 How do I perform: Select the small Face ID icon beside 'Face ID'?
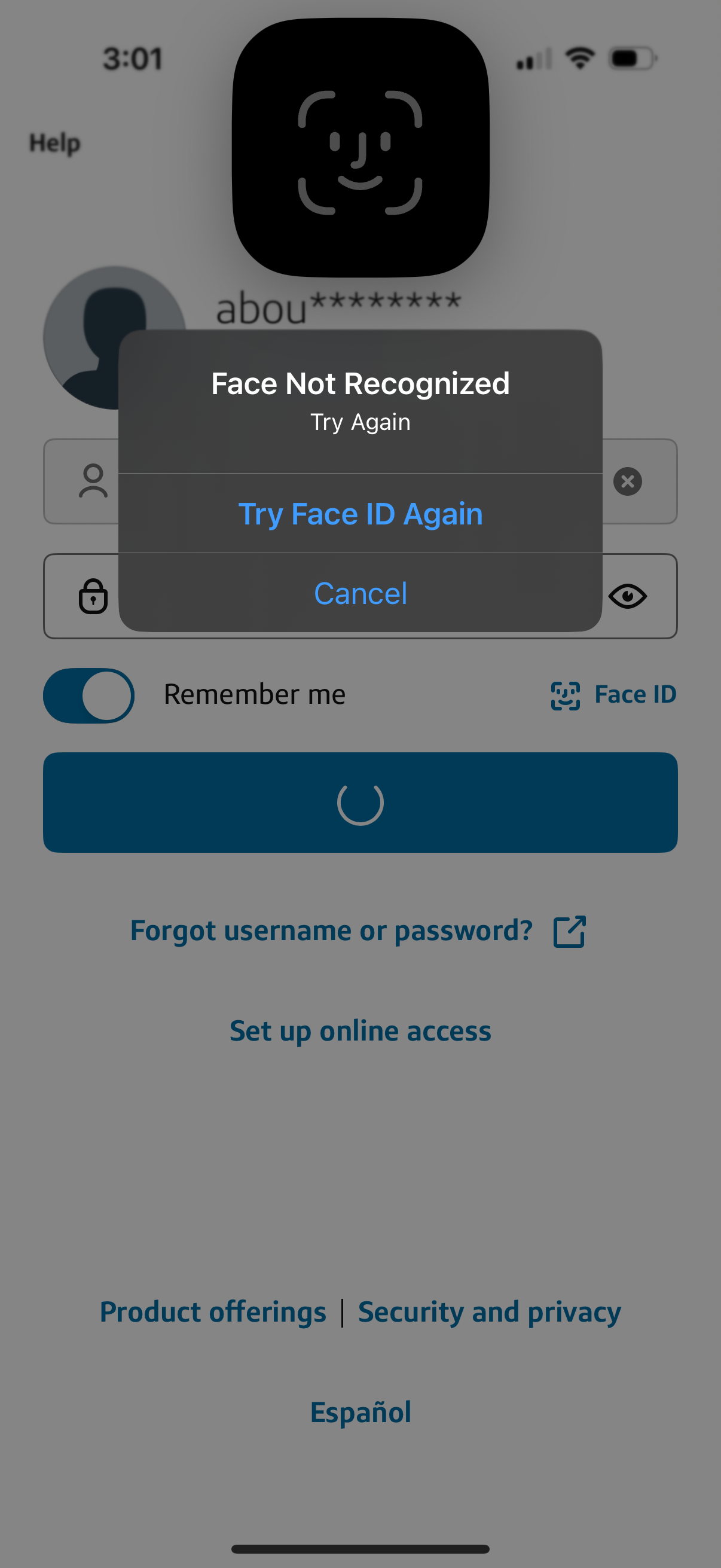click(x=564, y=694)
